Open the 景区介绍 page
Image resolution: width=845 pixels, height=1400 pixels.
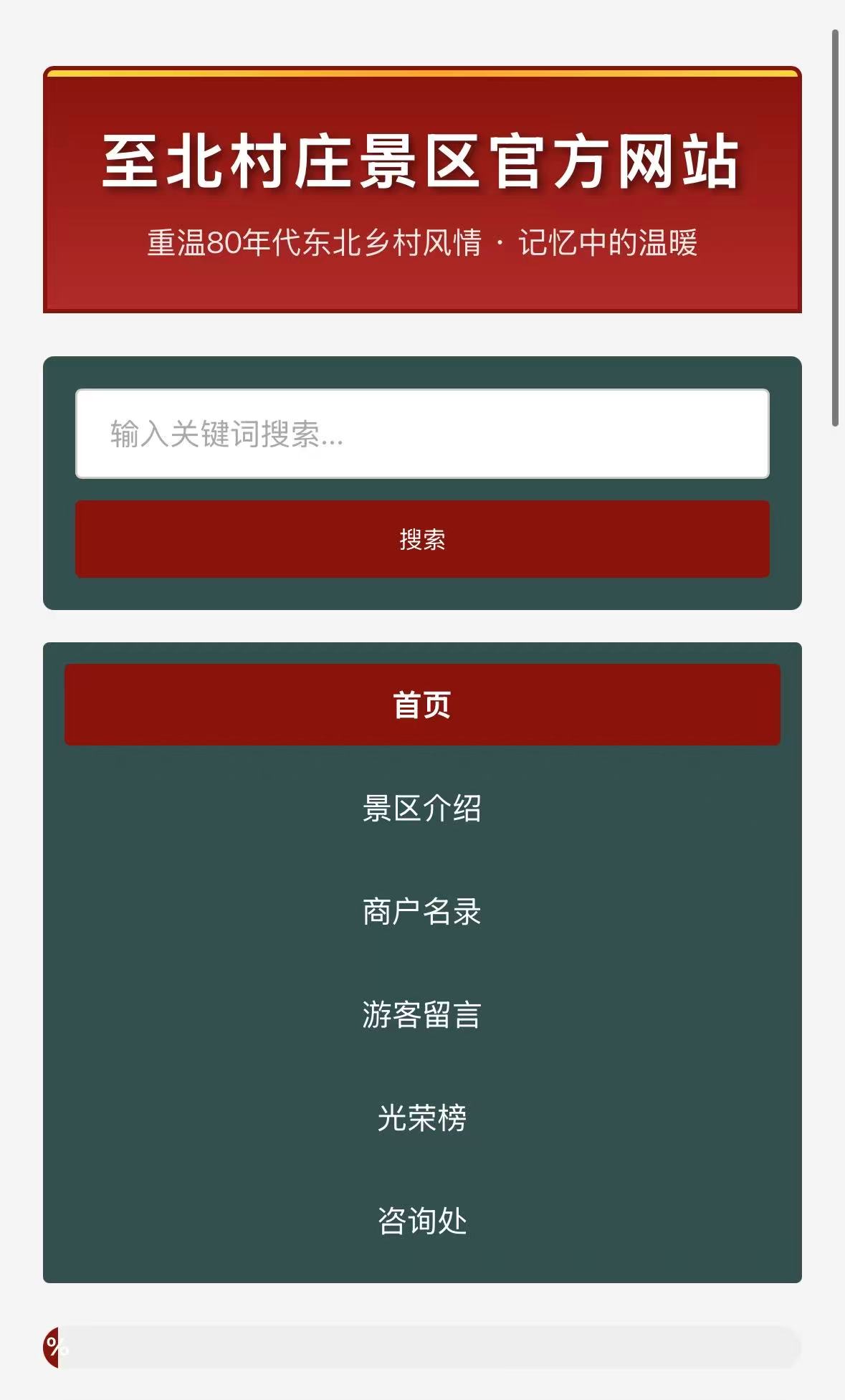[422, 809]
